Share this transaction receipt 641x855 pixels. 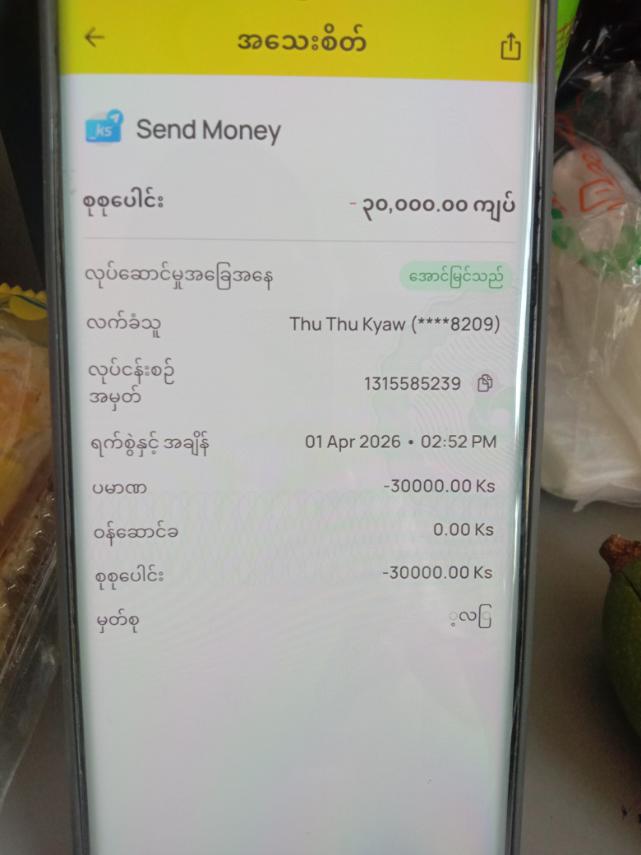510,46
